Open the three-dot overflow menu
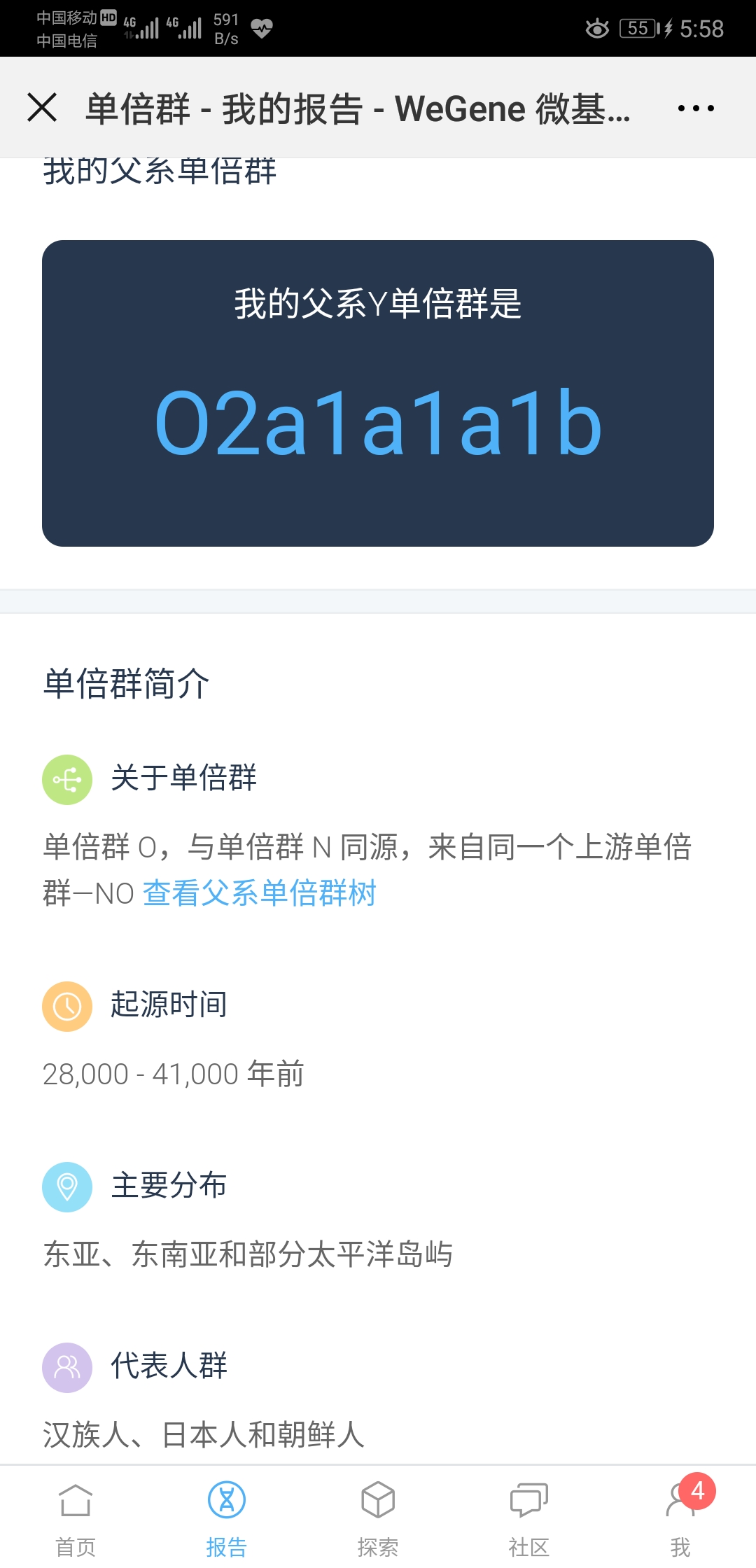 (x=696, y=108)
